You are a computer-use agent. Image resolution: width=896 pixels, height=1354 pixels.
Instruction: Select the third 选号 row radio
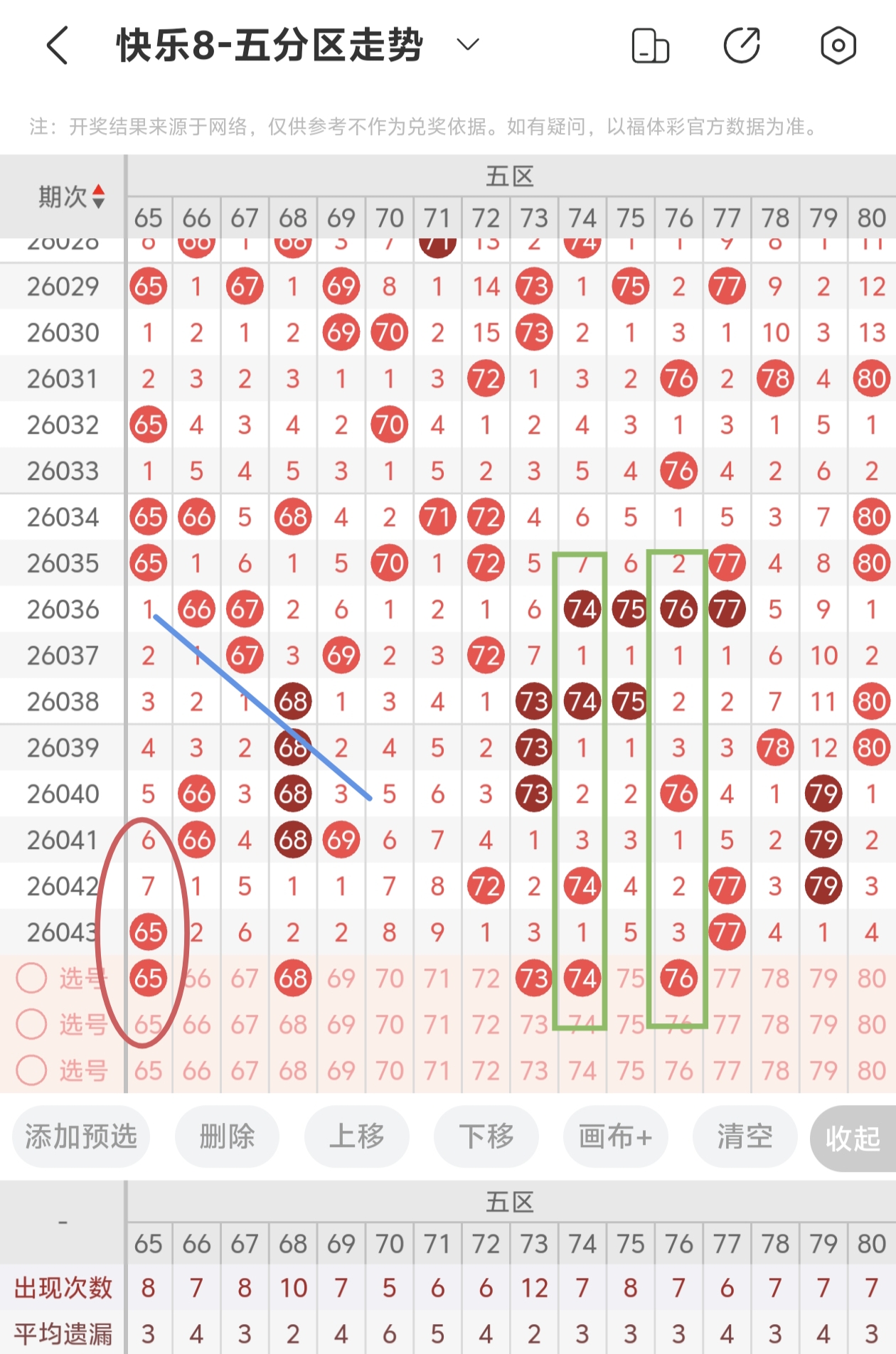pos(32,1070)
